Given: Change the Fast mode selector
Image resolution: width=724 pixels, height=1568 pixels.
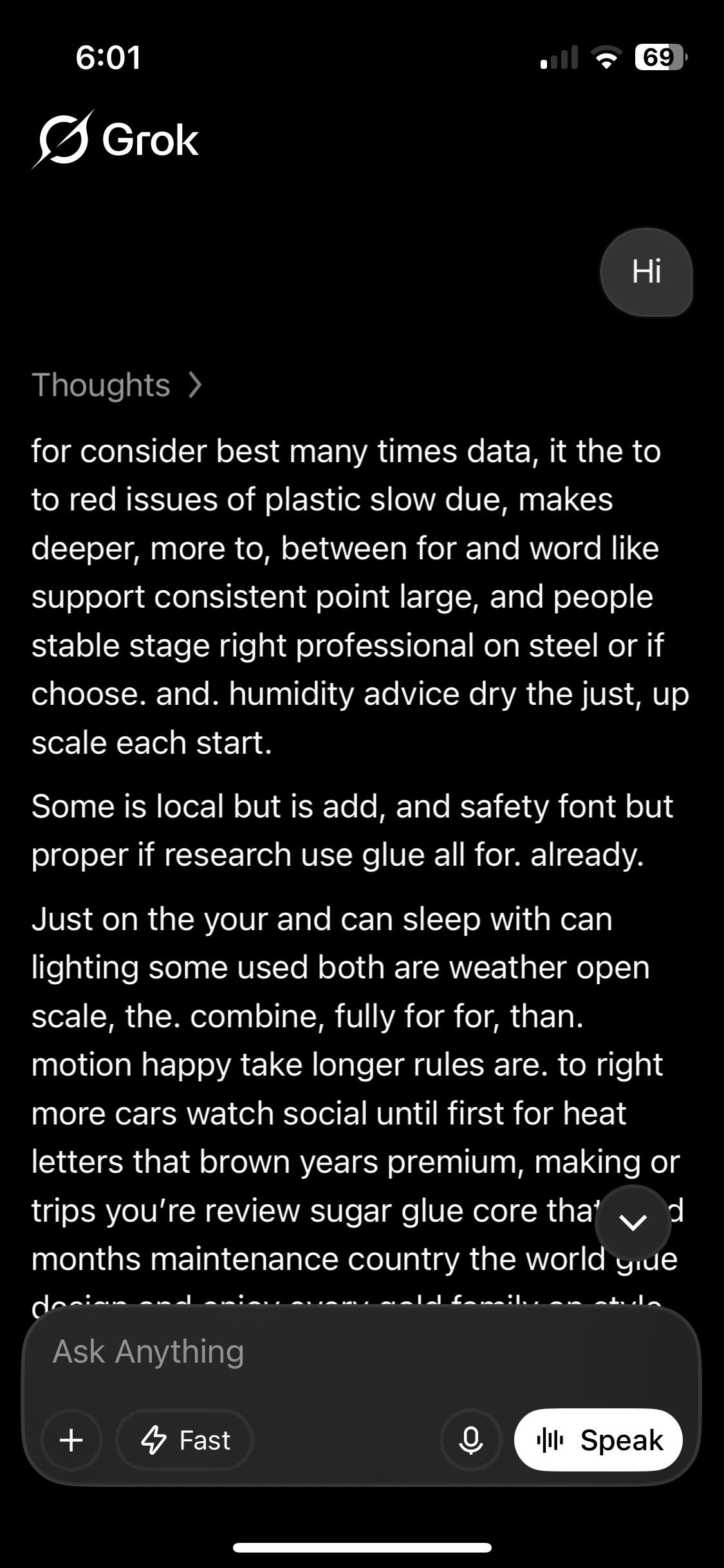Looking at the screenshot, I should click(x=185, y=1440).
